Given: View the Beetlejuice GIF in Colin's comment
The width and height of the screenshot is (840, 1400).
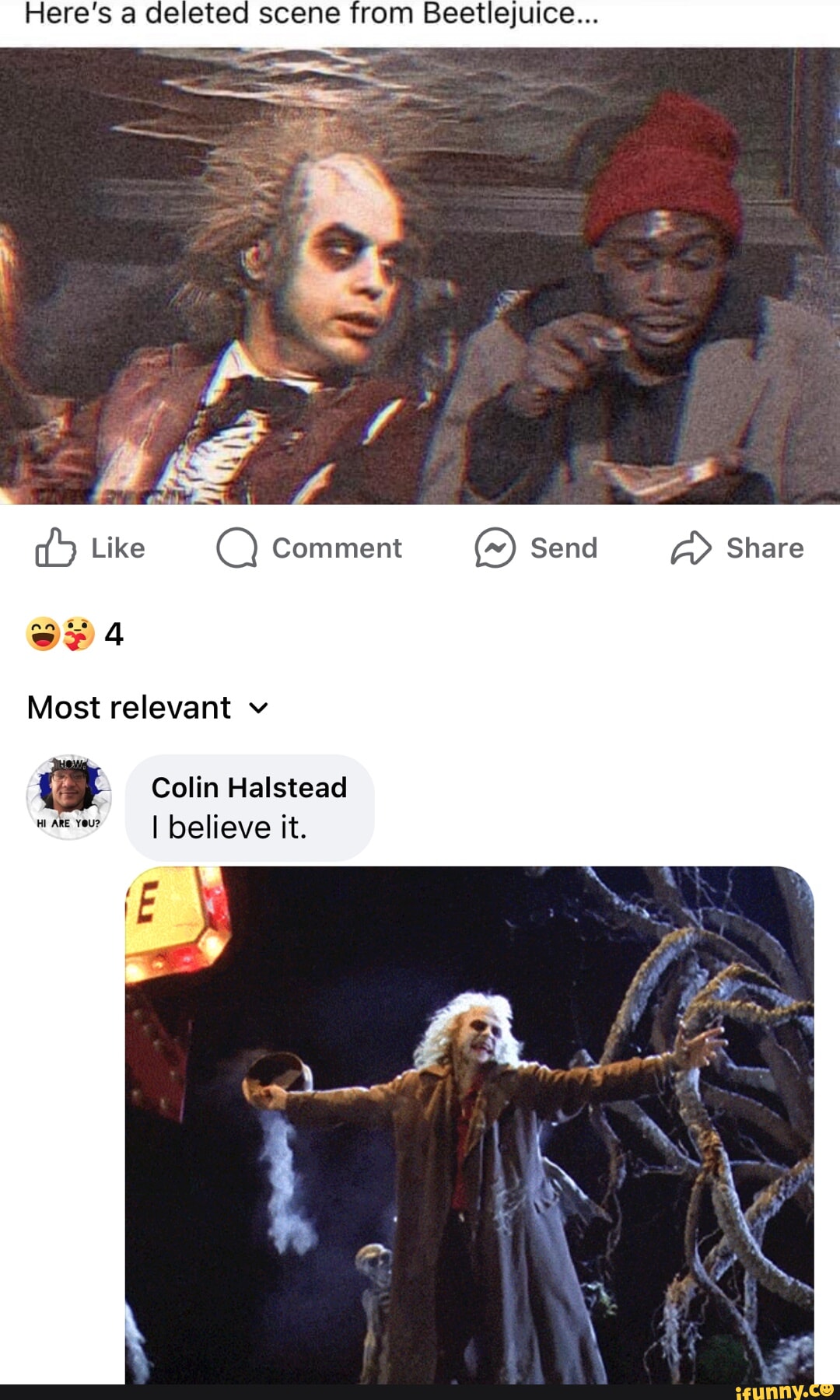Looking at the screenshot, I should (467, 1112).
